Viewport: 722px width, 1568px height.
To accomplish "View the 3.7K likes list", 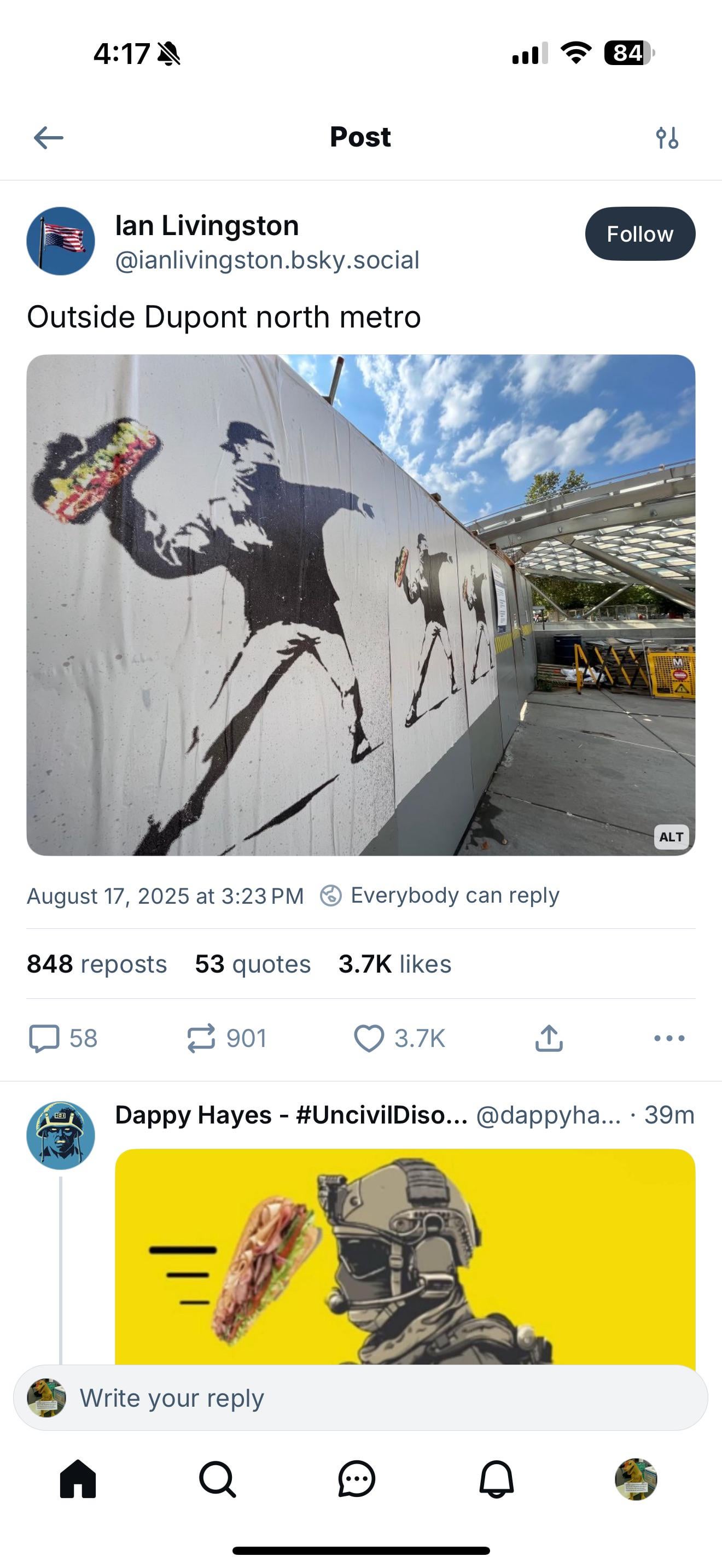I will 394,964.
